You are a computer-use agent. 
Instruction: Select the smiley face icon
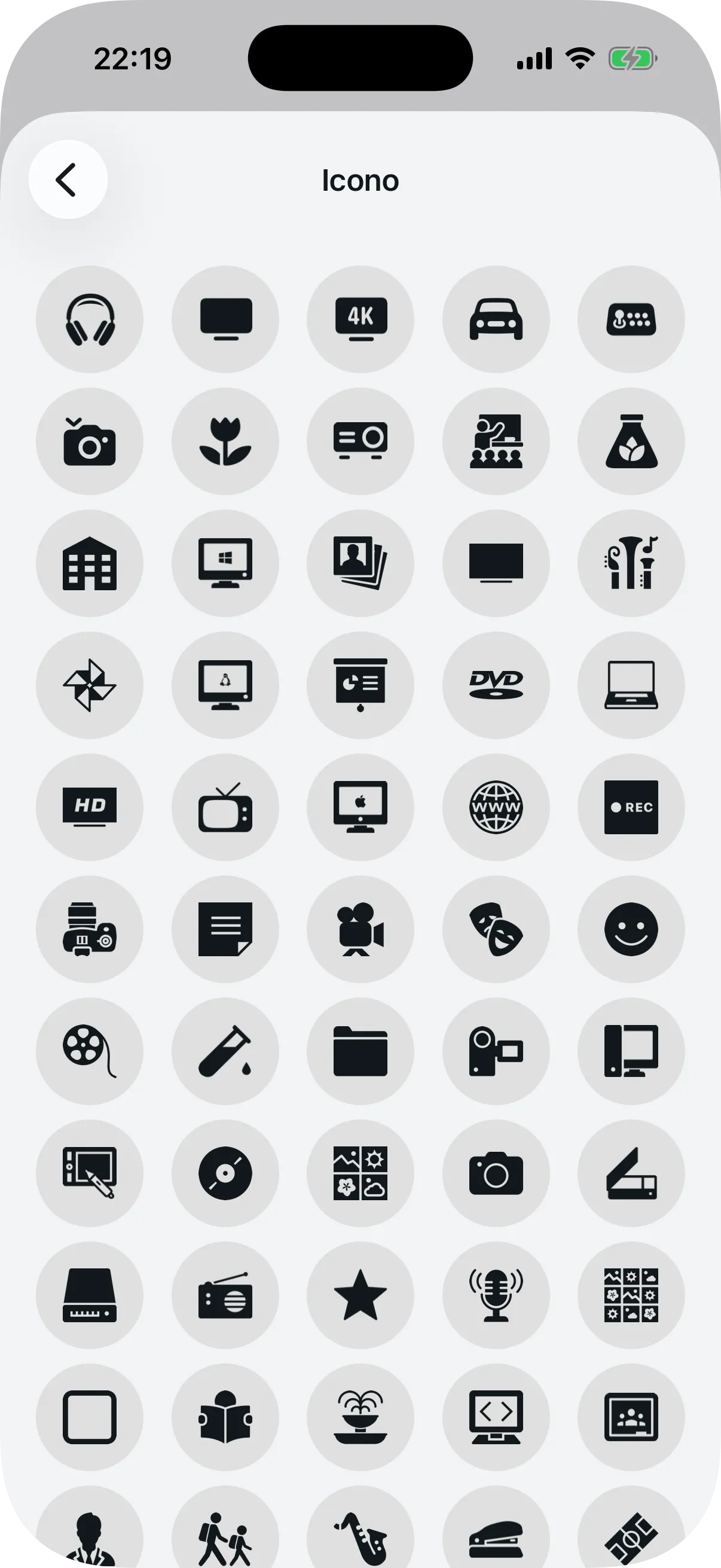[x=631, y=929]
